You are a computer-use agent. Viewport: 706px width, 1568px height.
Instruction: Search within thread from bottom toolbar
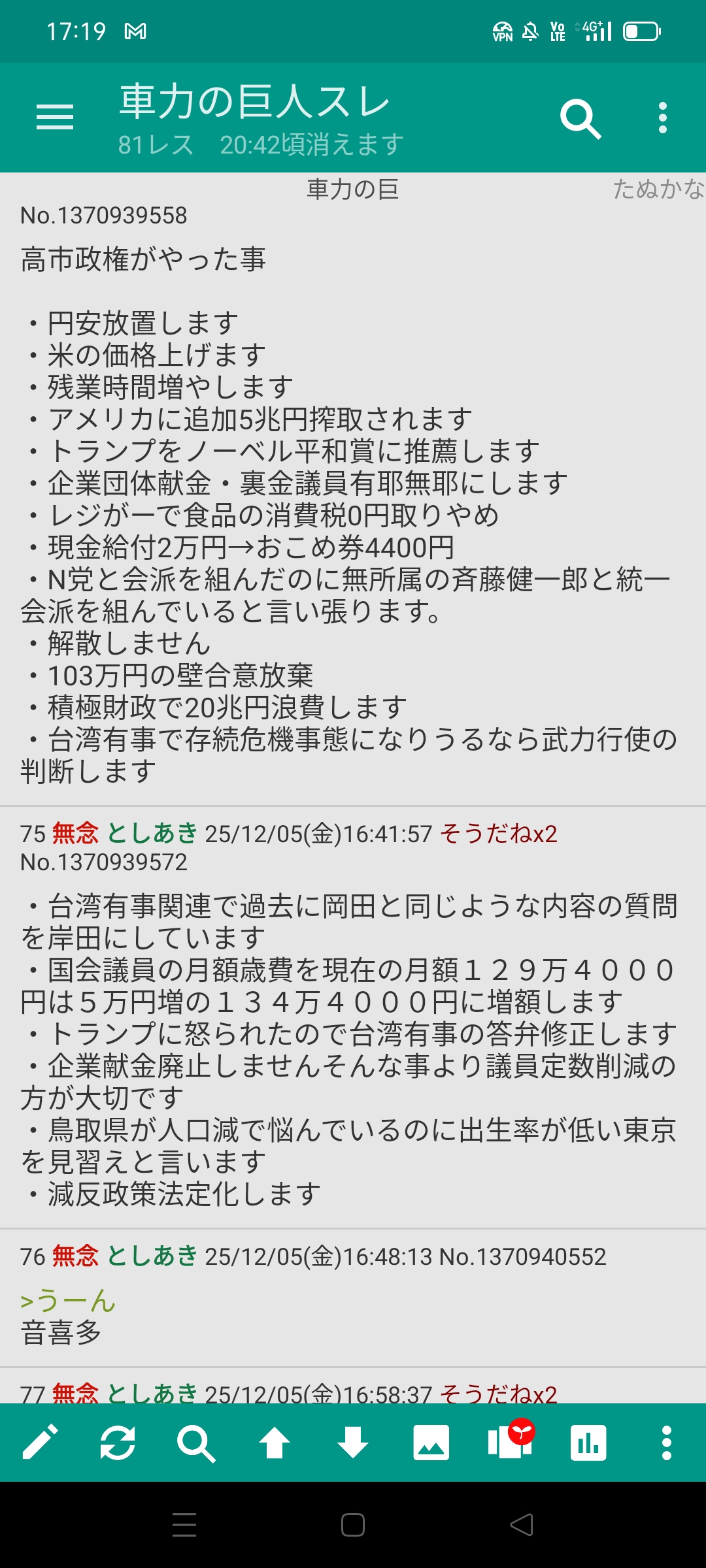pyautogui.click(x=196, y=1443)
